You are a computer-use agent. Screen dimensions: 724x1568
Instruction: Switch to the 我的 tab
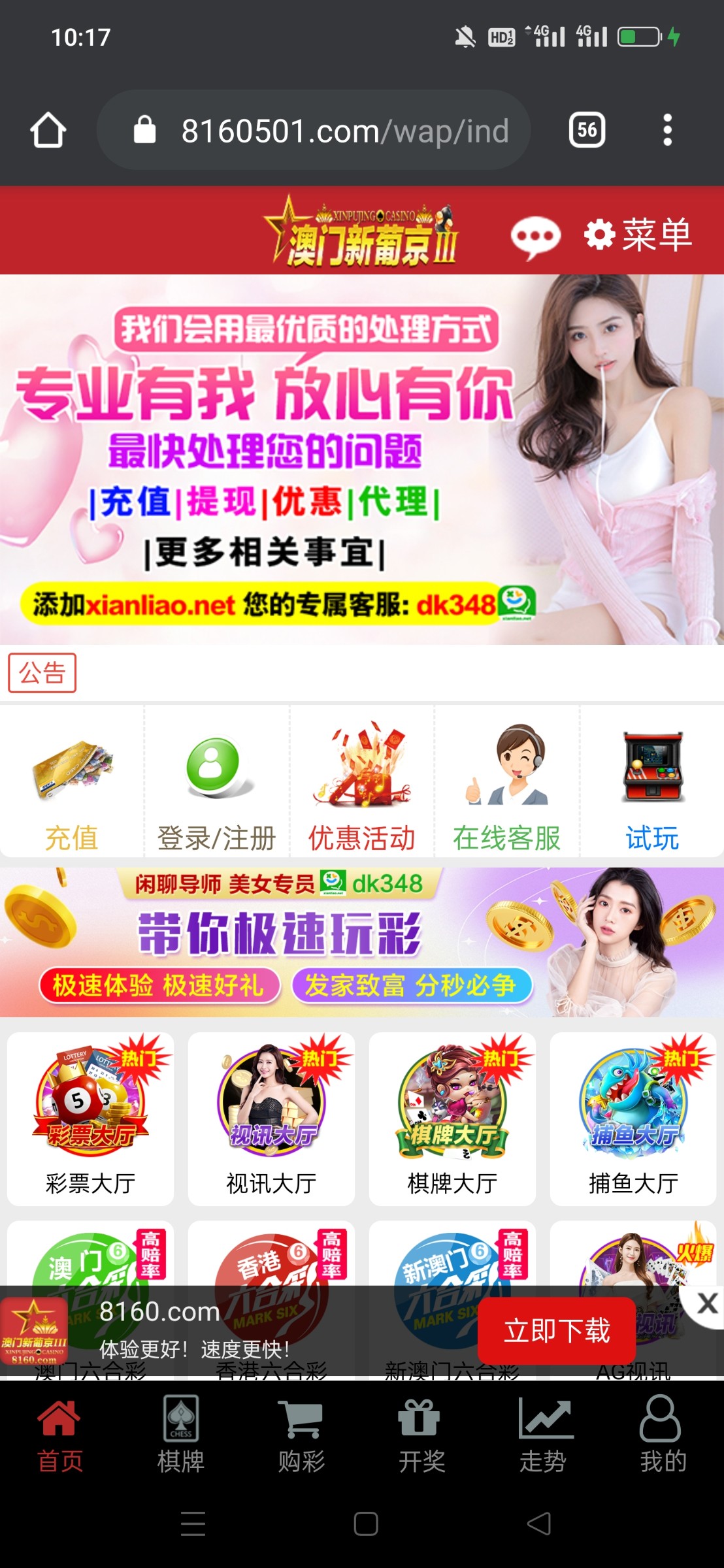(x=663, y=1435)
